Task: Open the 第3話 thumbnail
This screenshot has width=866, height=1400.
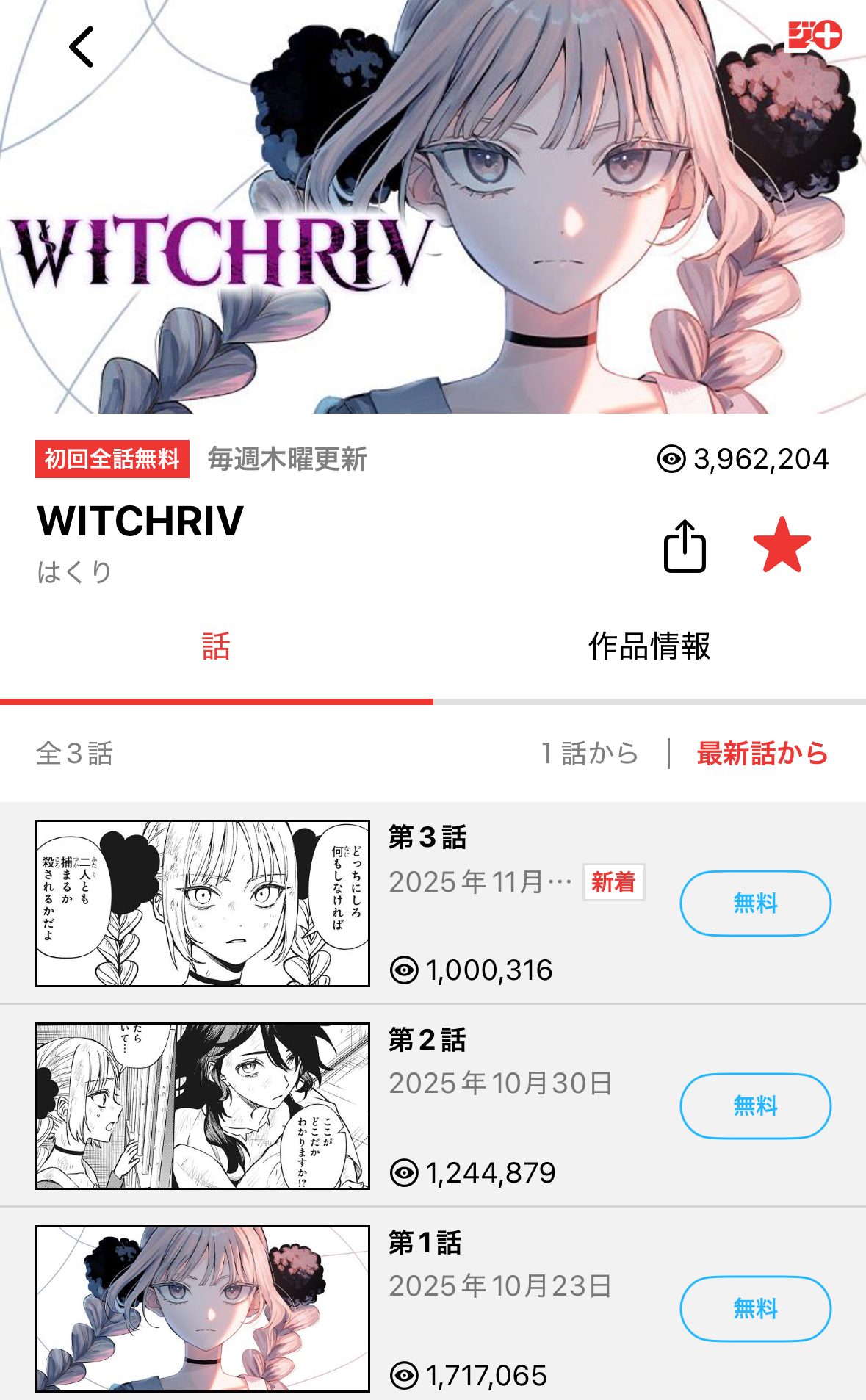Action: tap(203, 903)
